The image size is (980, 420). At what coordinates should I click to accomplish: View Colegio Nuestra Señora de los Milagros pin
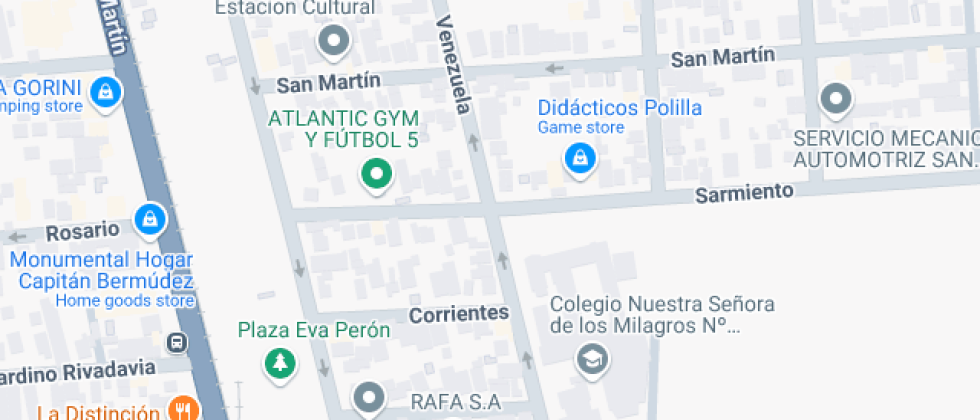[592, 357]
